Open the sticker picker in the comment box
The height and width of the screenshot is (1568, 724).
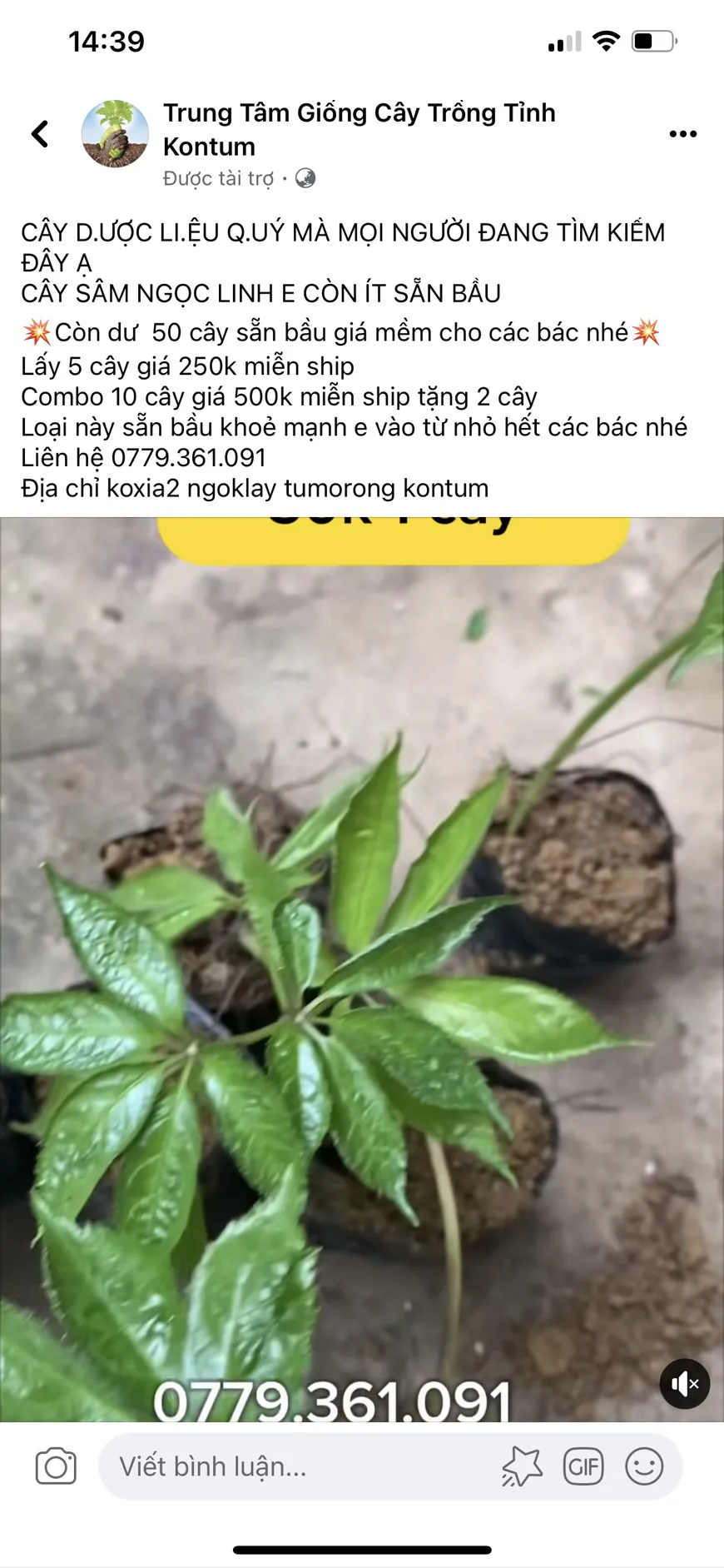(522, 1466)
